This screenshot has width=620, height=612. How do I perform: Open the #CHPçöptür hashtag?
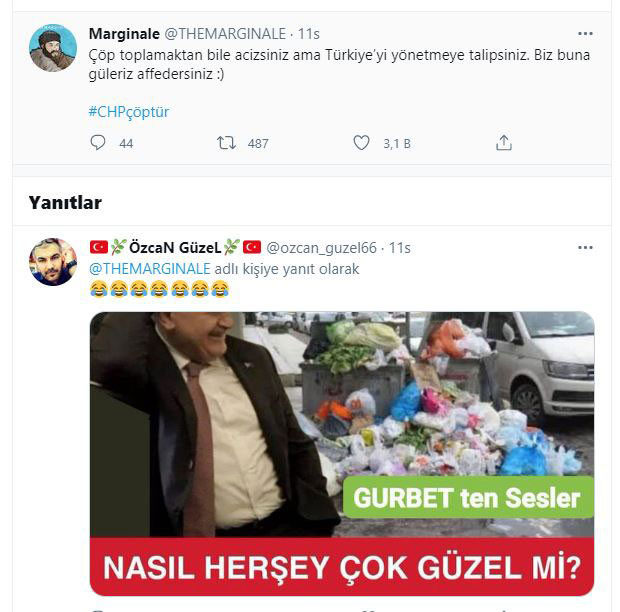128,111
